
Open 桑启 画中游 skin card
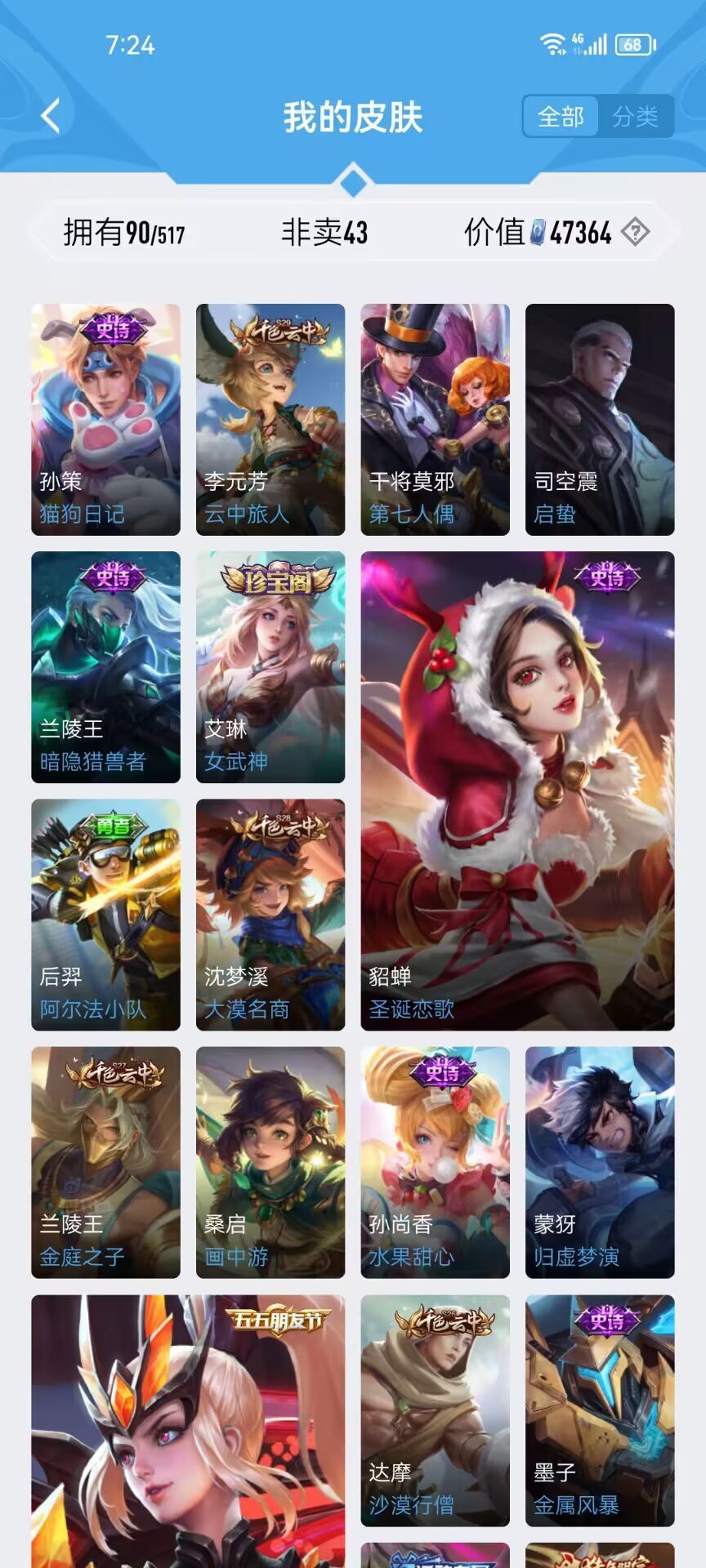pyautogui.click(x=270, y=1162)
